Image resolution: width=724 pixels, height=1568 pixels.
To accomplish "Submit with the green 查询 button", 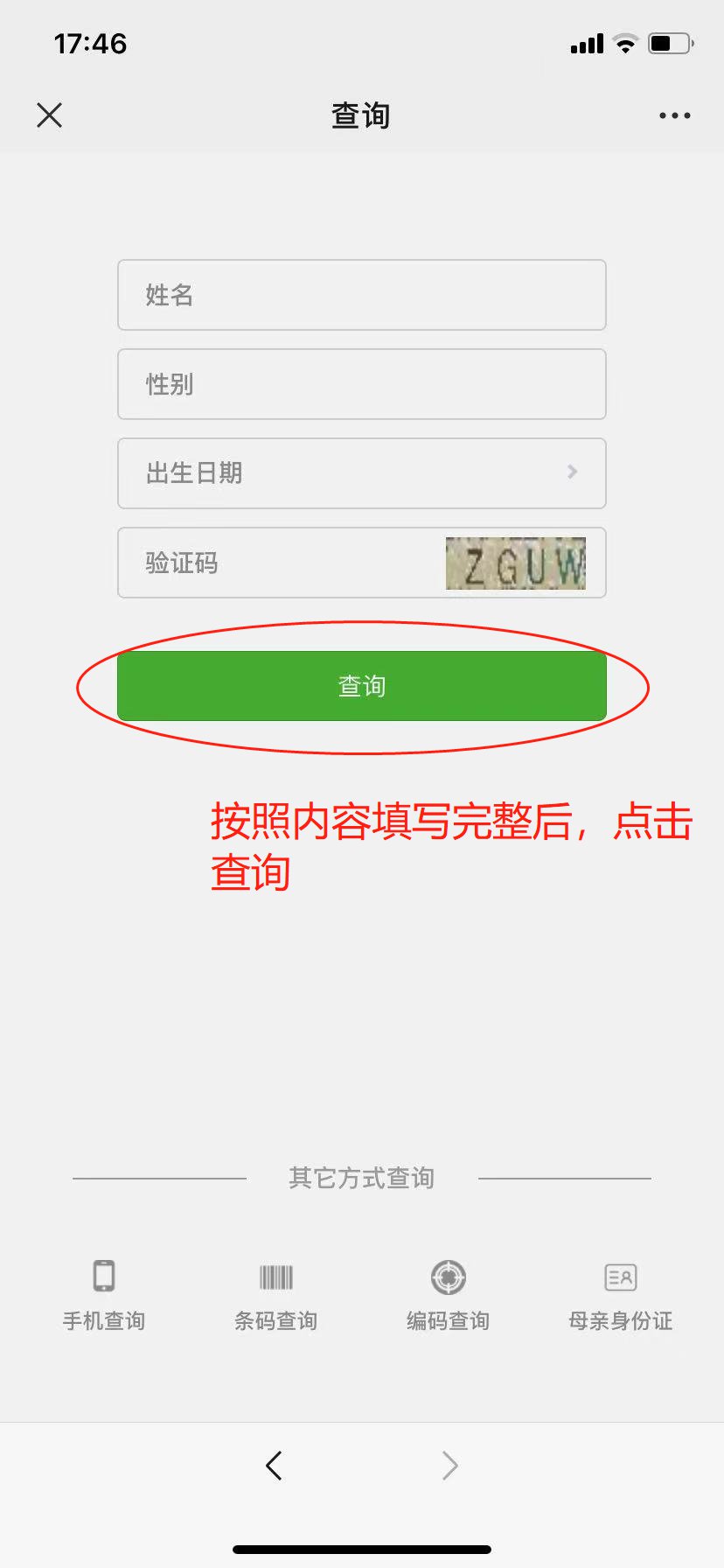I will point(361,686).
